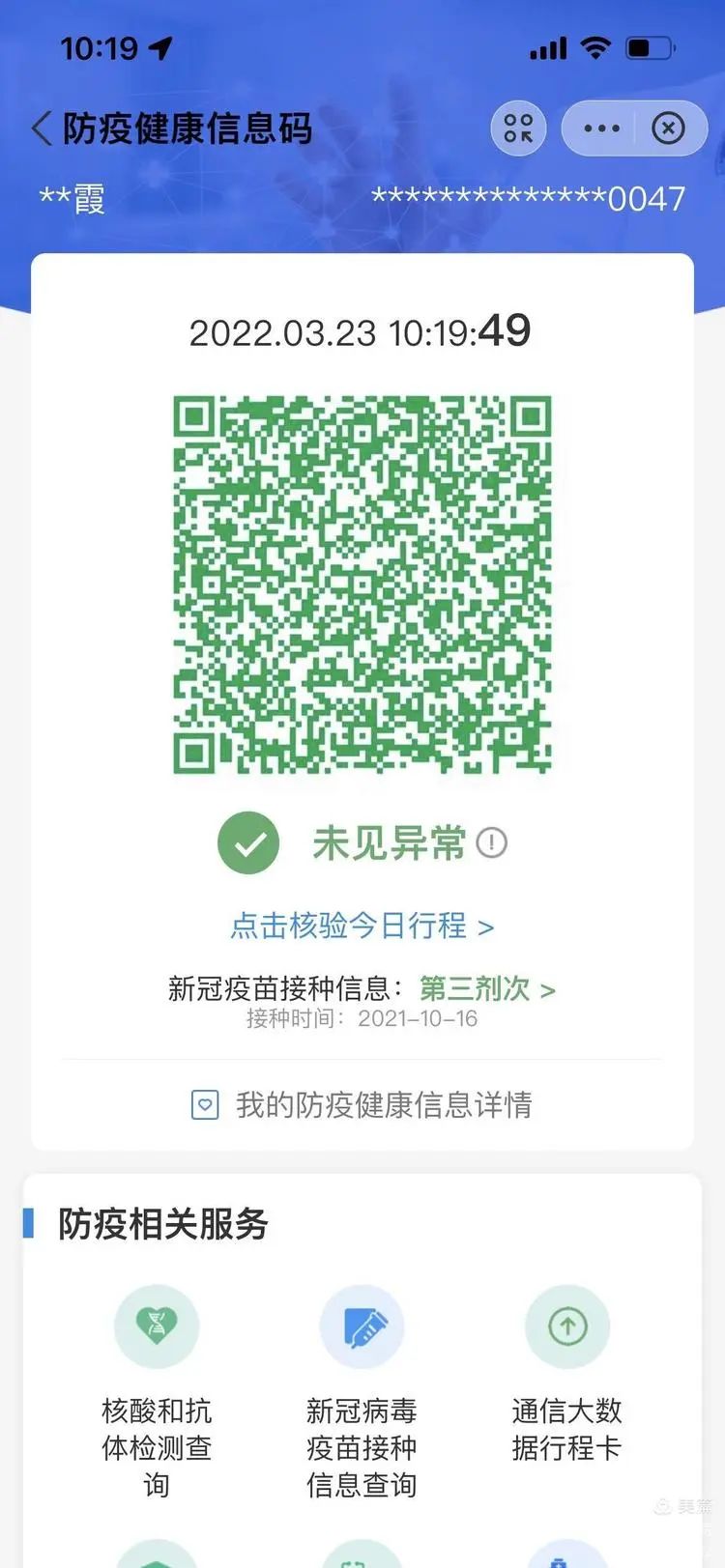
Task: Open 点击核验今日行程 link
Action: click(362, 926)
